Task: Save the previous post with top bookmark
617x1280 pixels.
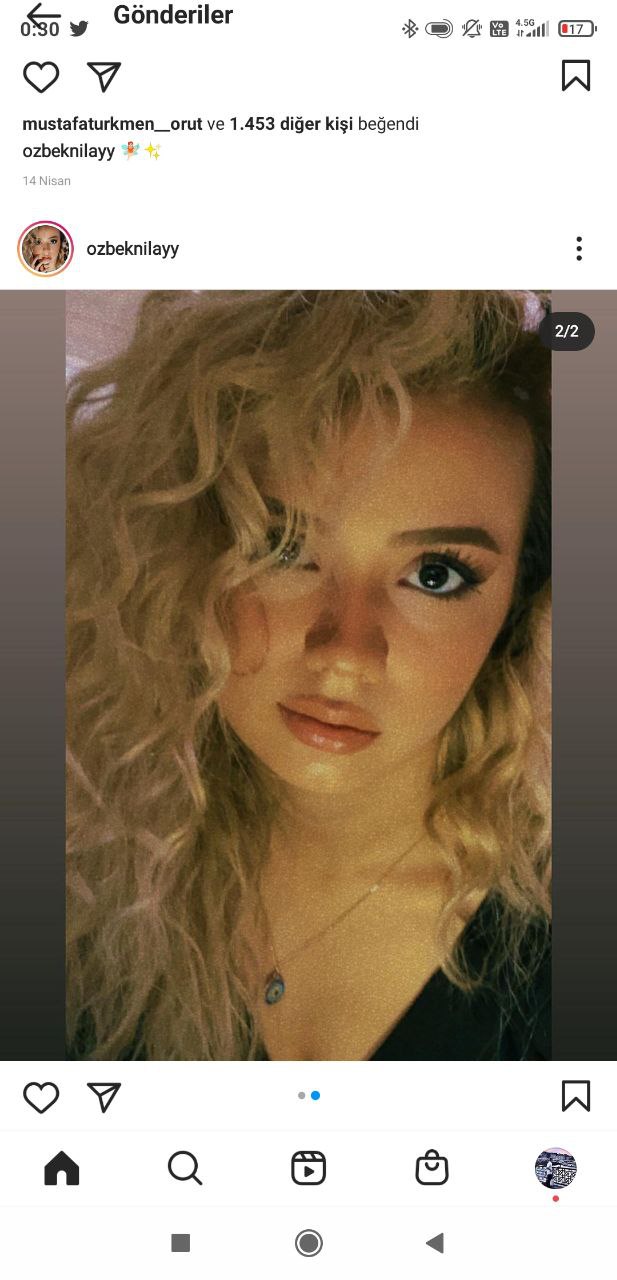Action: click(575, 76)
